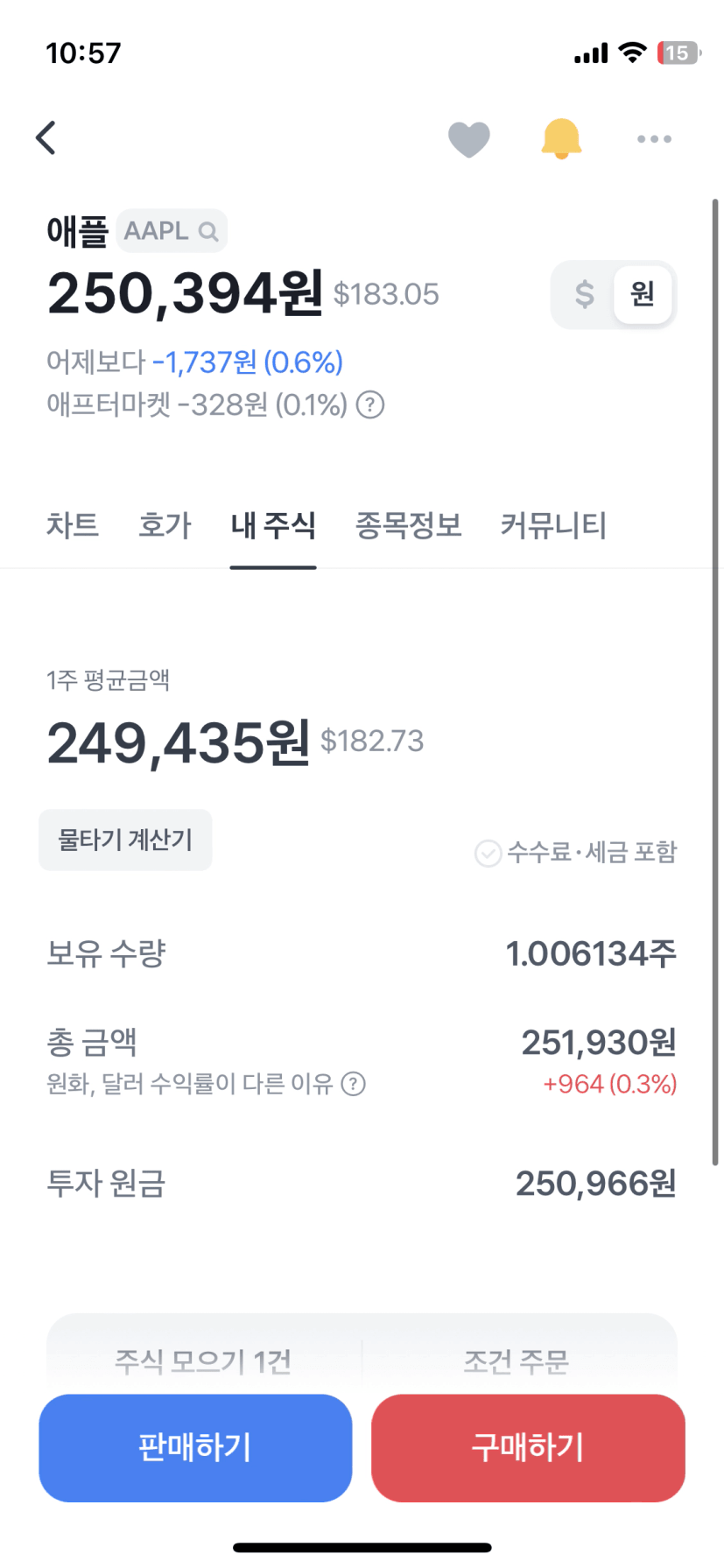Toggle the 수수료·세금 포함 checkbox

[488, 853]
